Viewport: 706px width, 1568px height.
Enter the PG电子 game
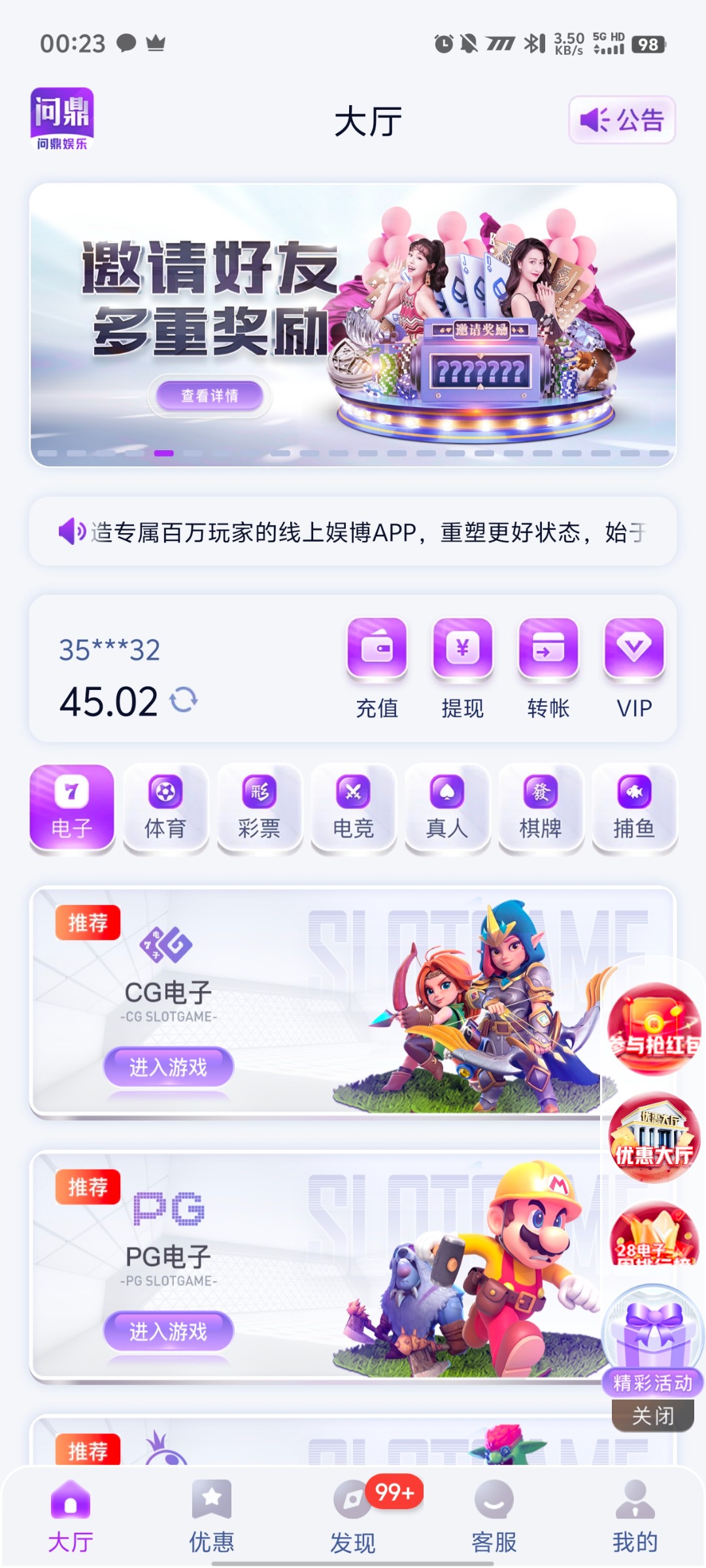168,1331
